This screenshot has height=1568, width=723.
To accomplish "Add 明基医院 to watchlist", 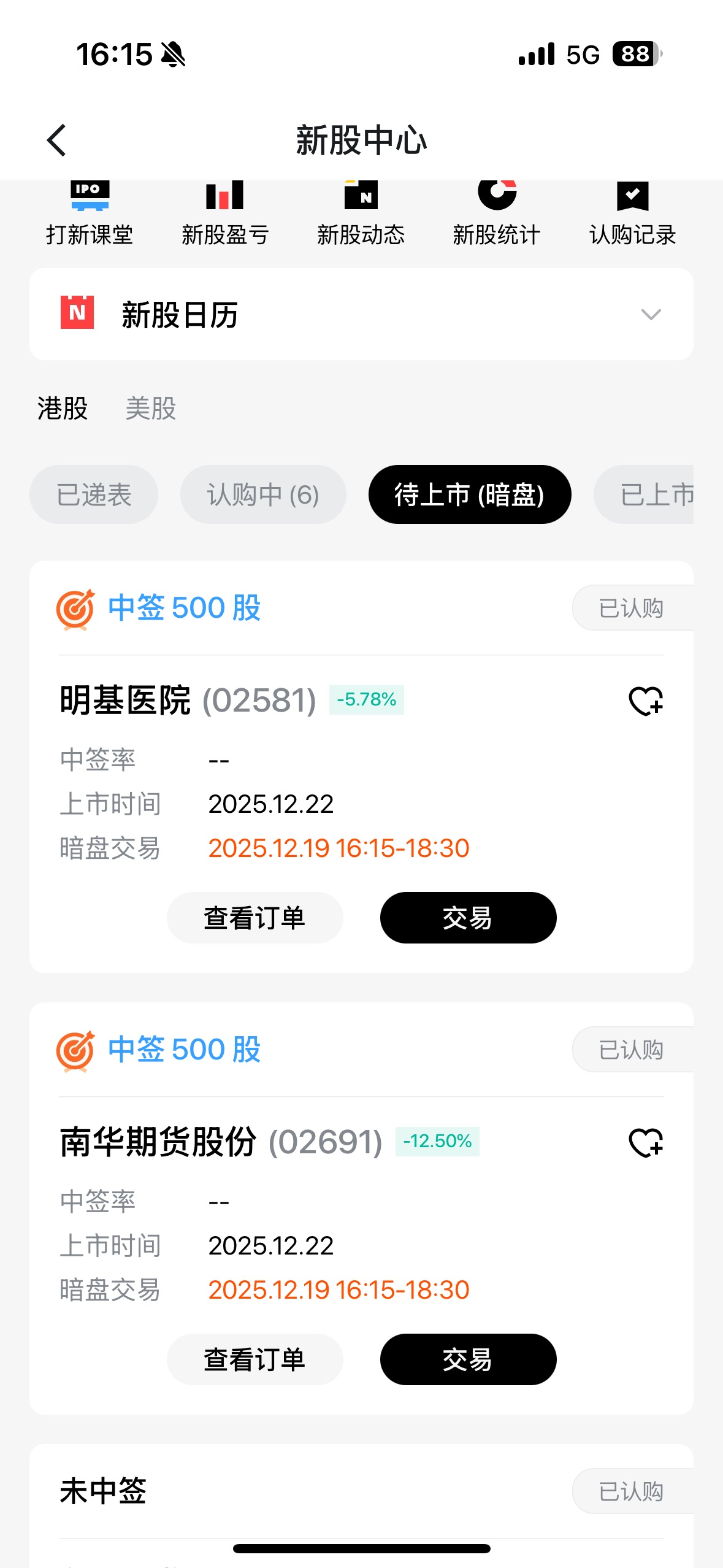I will pos(646,701).
